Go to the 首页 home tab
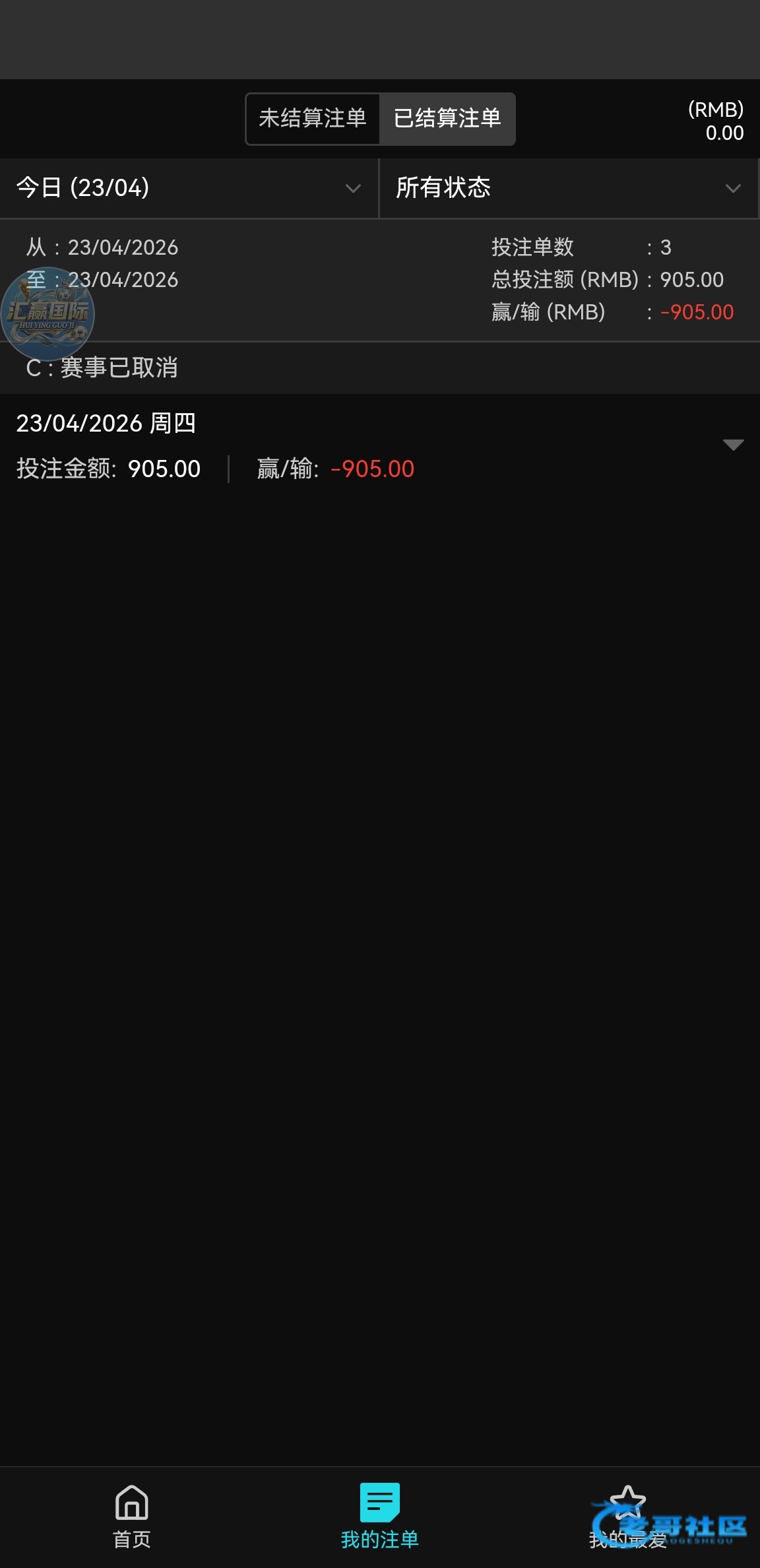This screenshot has width=760, height=1568. (132, 1517)
